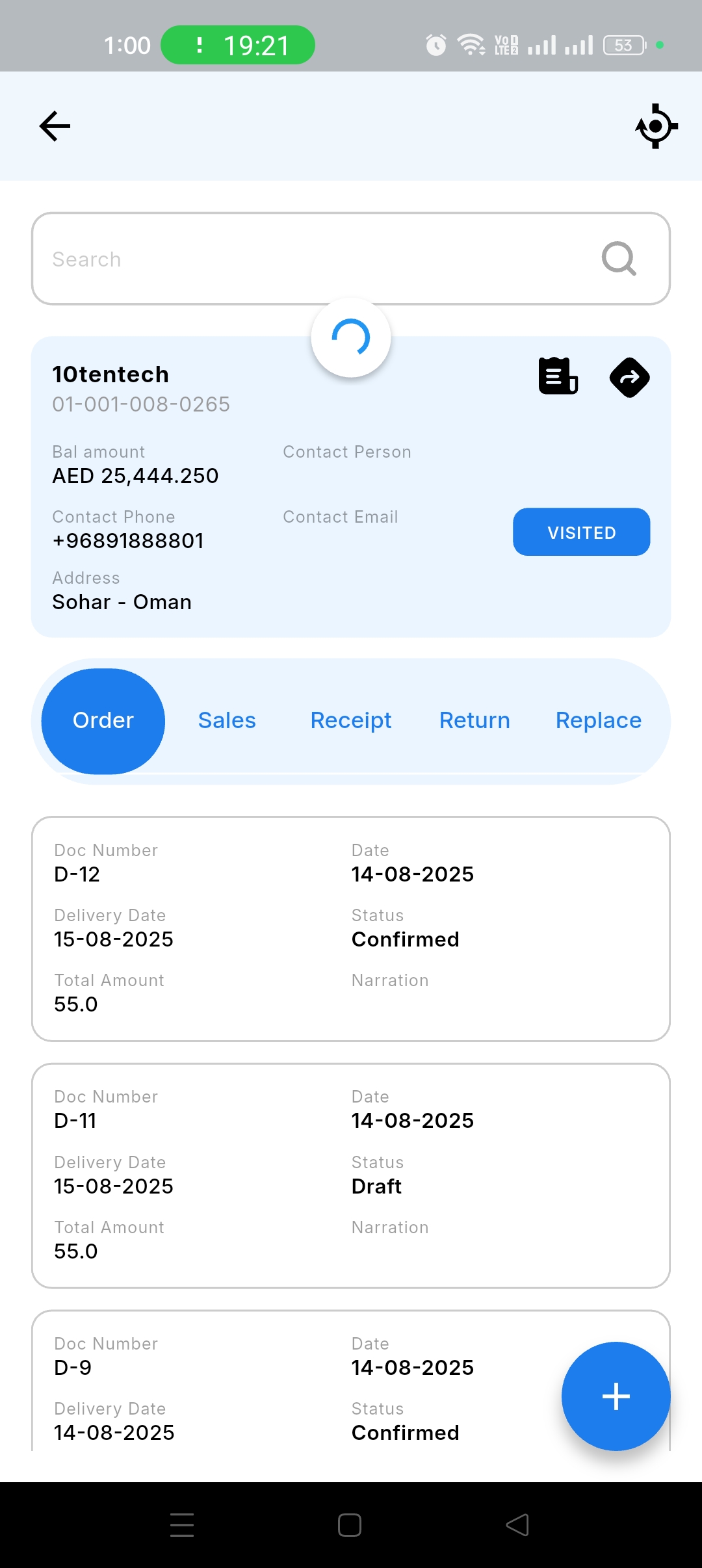
Task: Open the 10tentech statement document icon
Action: tap(558, 376)
